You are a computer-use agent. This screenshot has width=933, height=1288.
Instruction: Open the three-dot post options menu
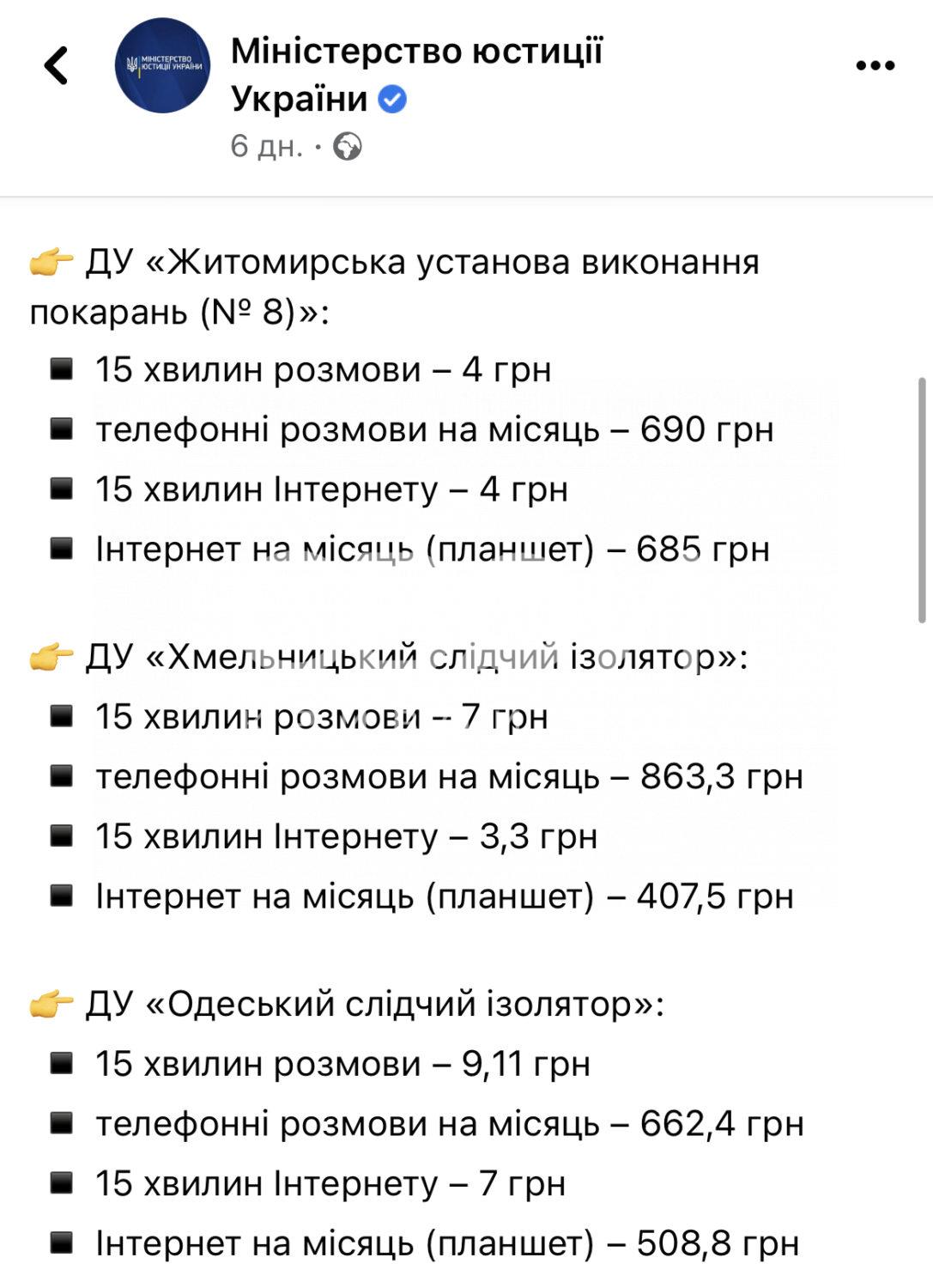(x=875, y=65)
